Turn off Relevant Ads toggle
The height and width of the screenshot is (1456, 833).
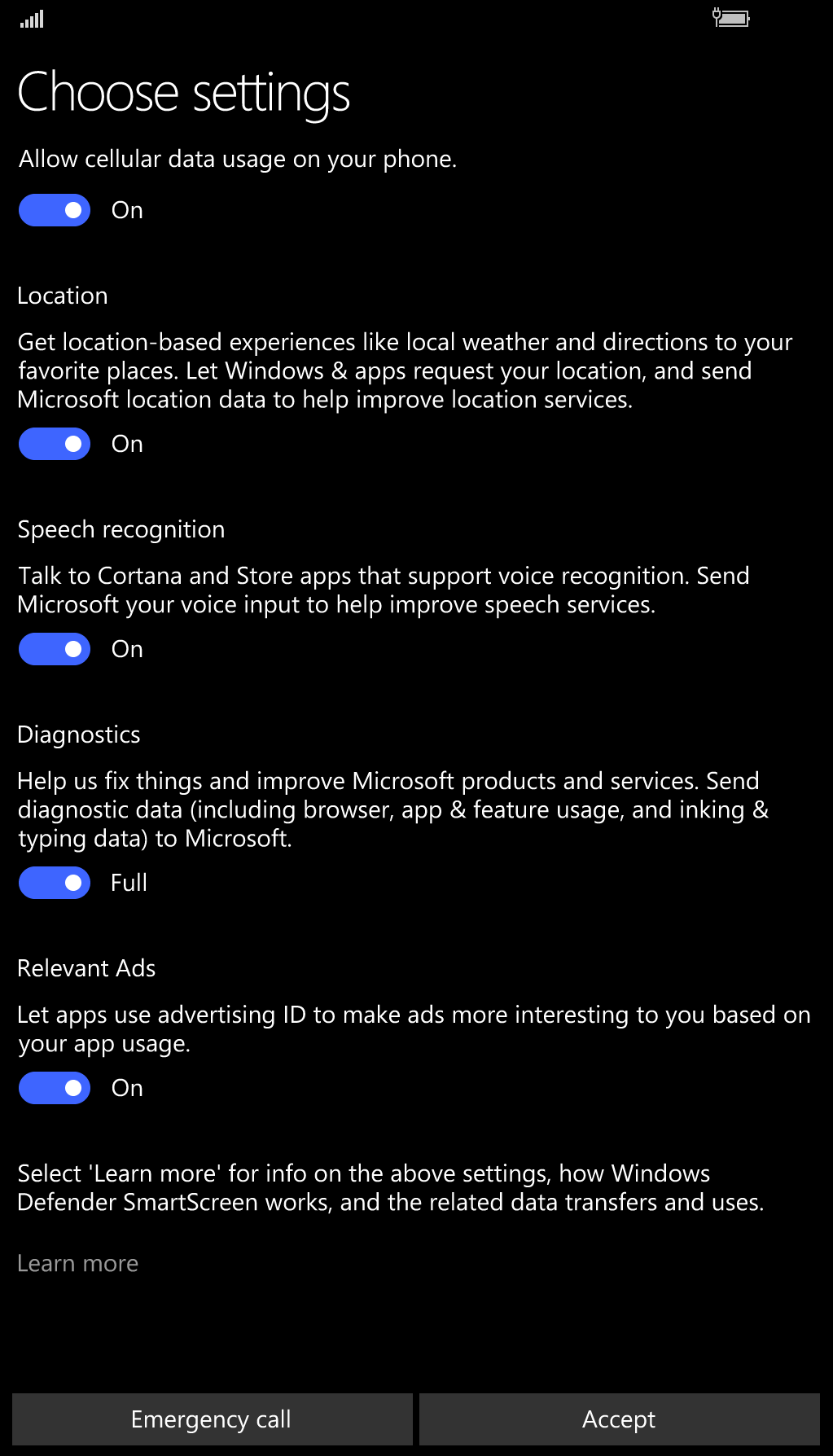tap(55, 1088)
